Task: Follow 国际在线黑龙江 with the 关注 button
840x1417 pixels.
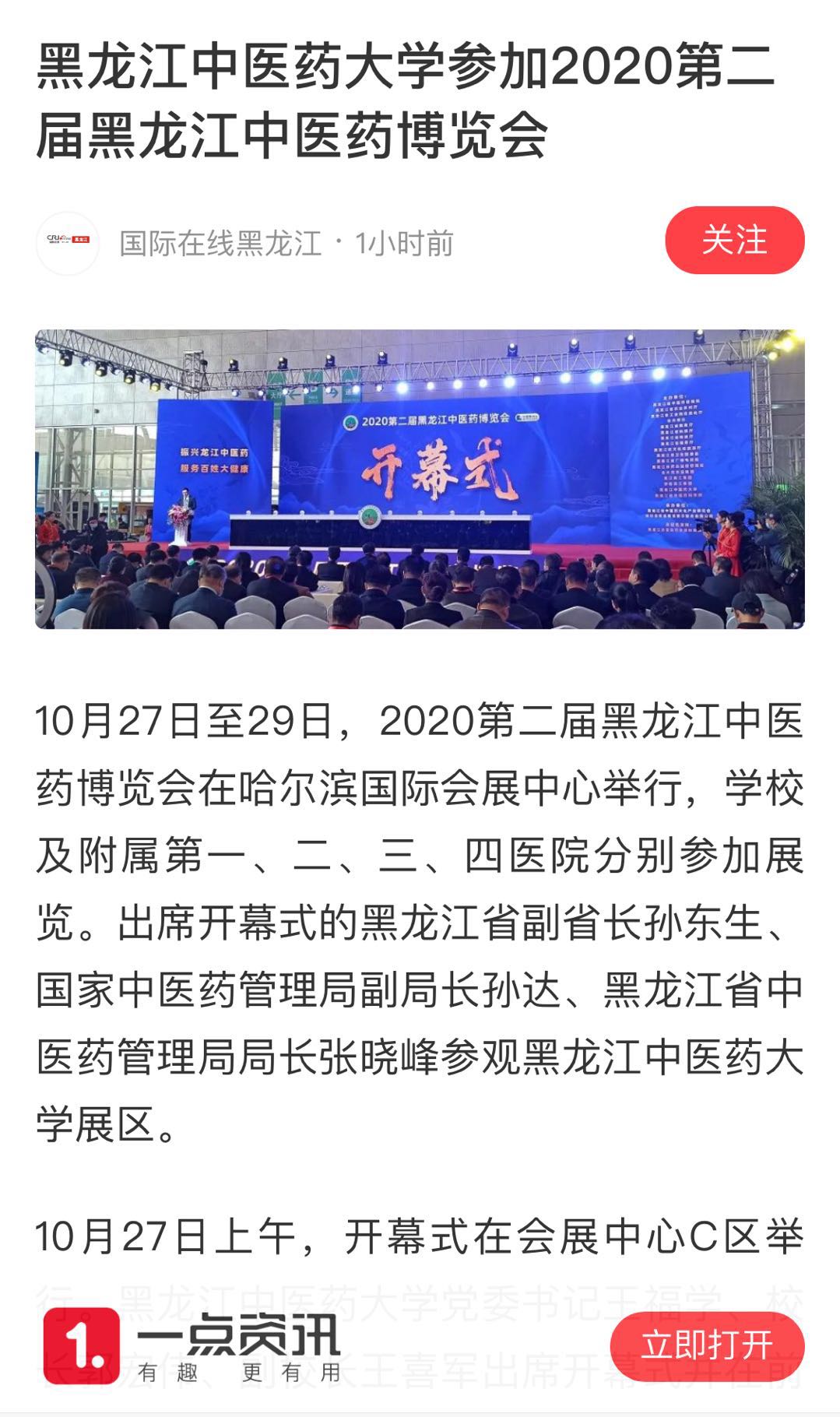Action: coord(734,241)
